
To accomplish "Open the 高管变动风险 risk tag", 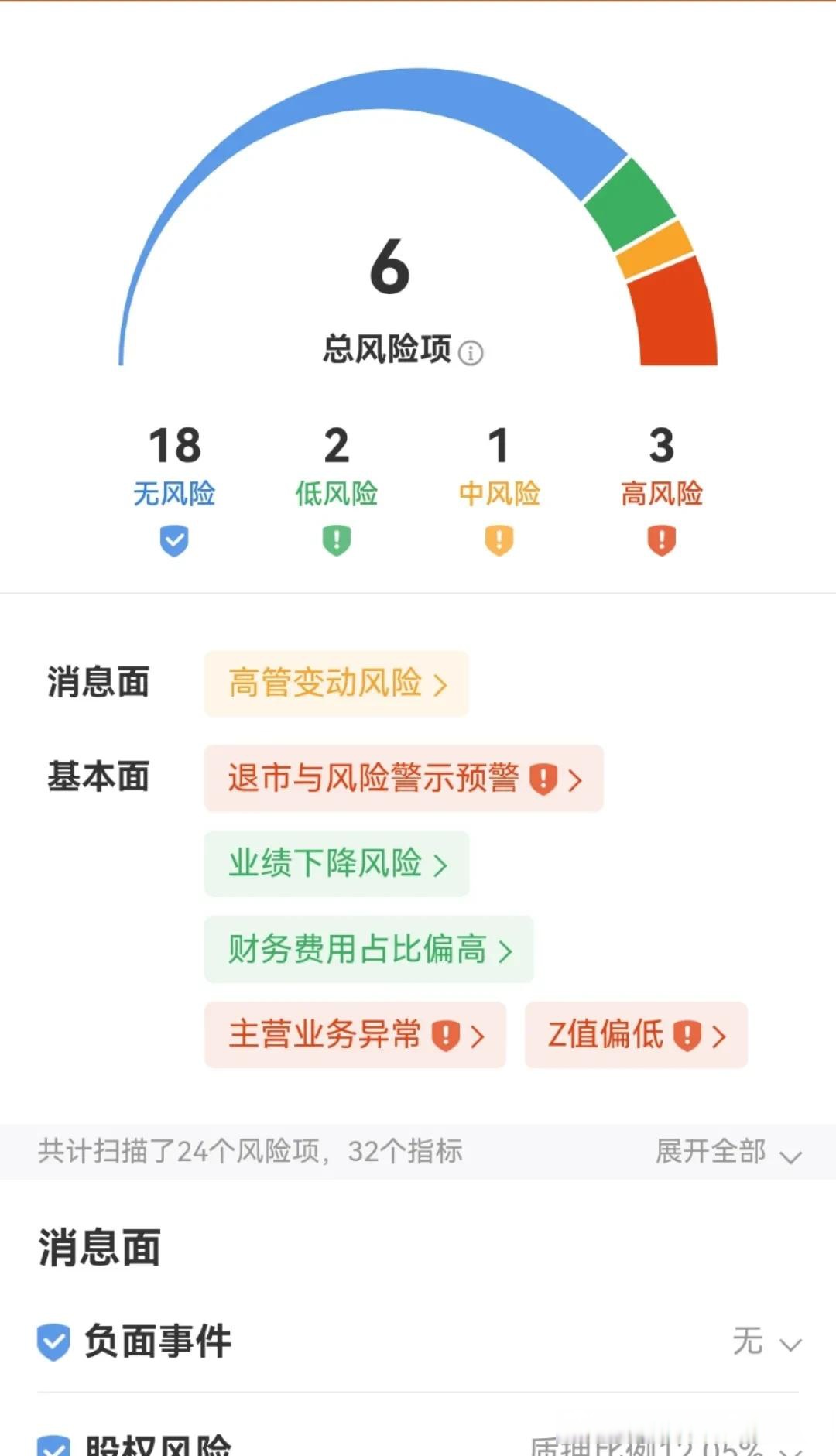I will click(336, 683).
